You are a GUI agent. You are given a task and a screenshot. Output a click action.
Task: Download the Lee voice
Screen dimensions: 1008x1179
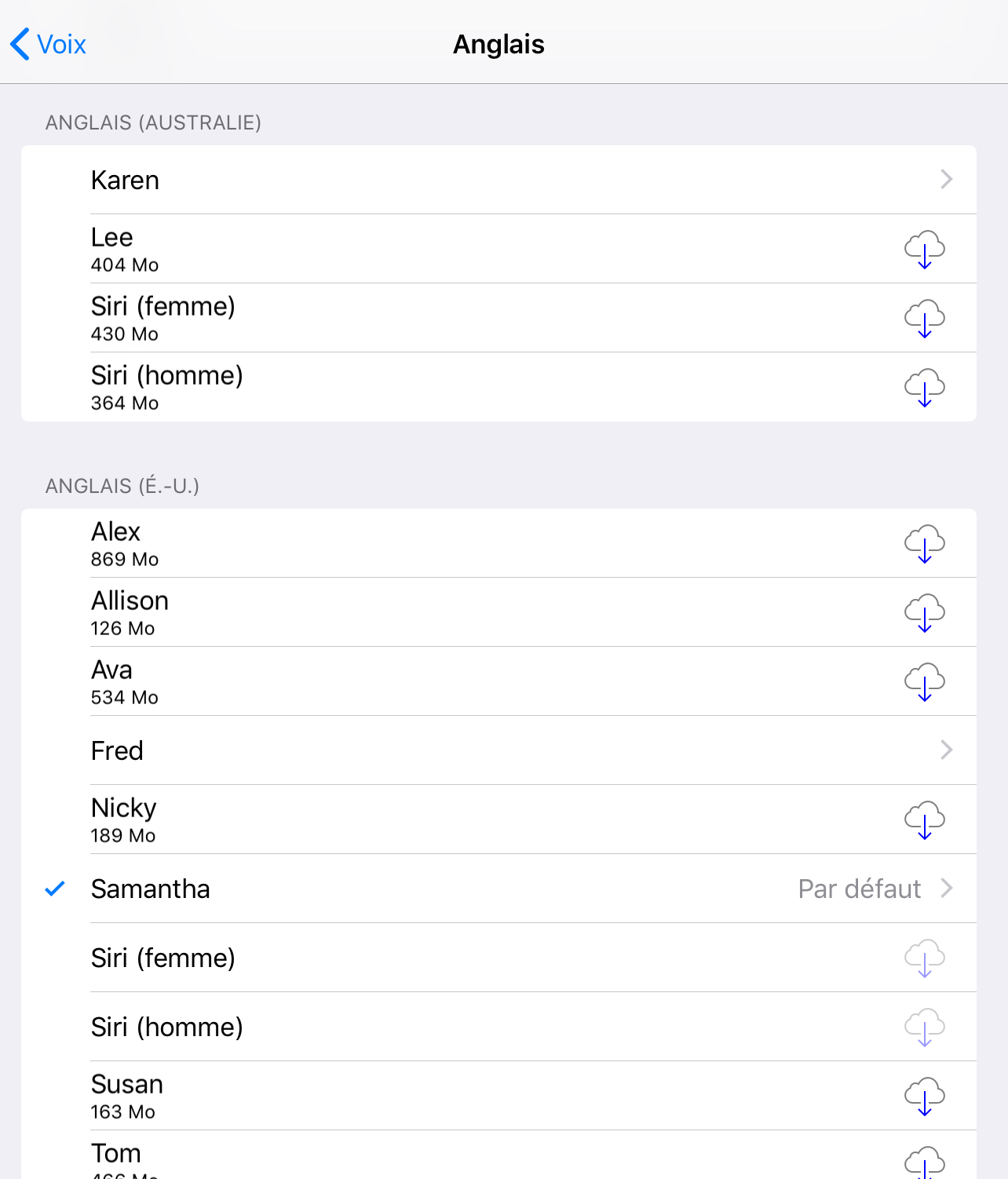[924, 249]
